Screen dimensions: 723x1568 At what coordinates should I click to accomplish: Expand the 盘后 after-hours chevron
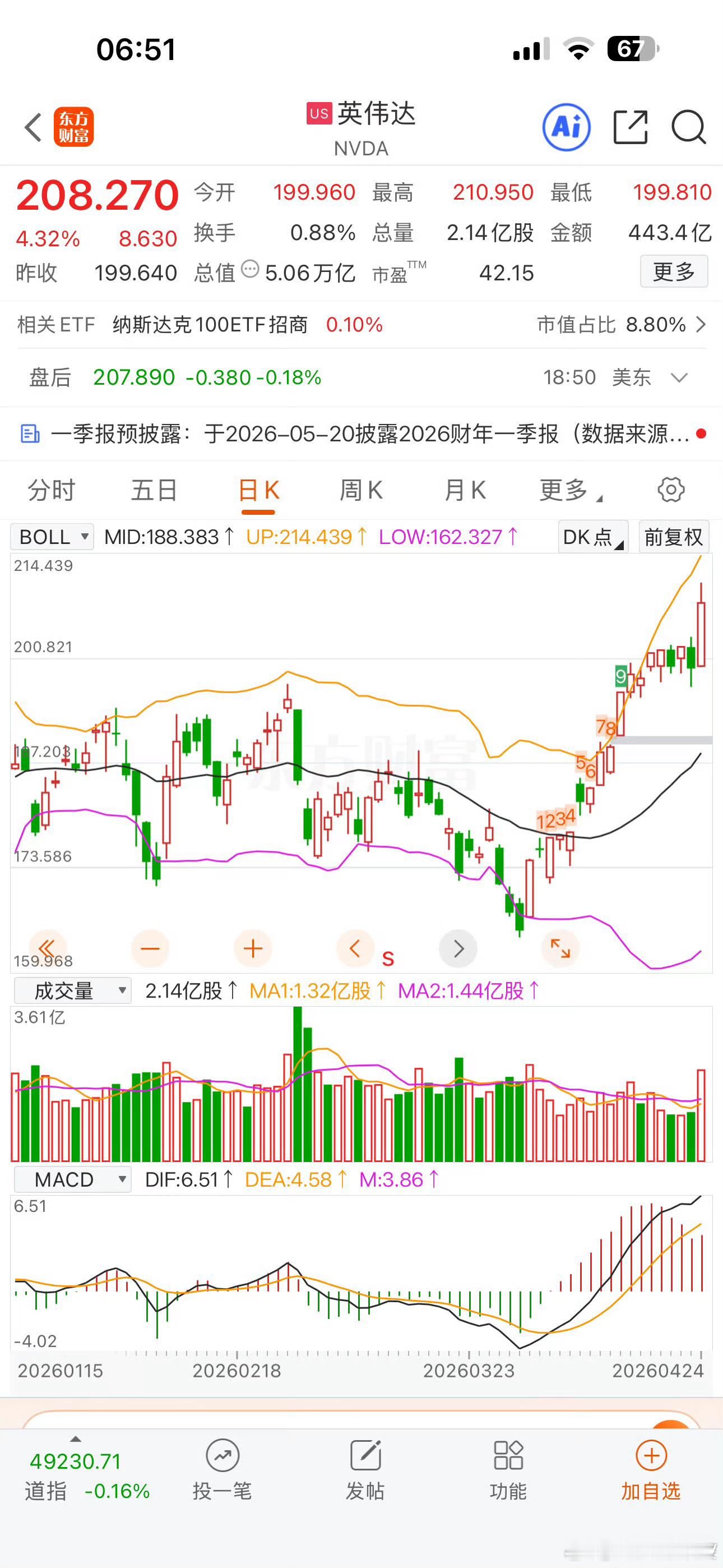coord(680,377)
